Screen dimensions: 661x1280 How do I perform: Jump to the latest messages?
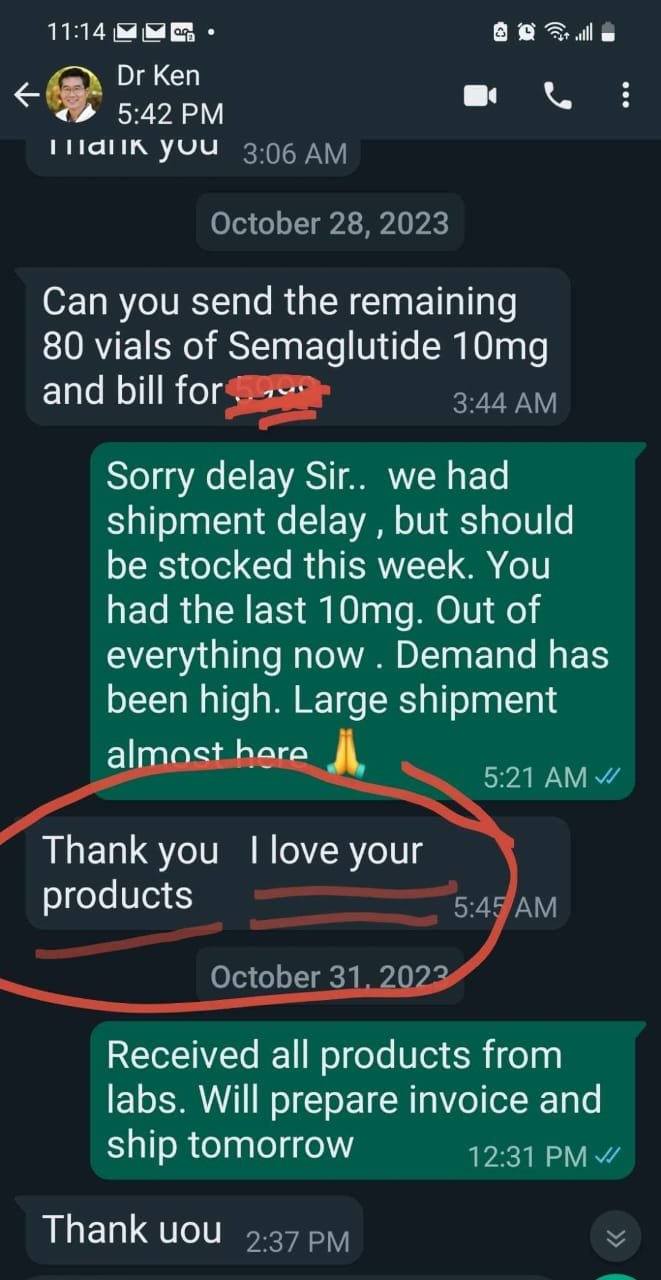616,1239
